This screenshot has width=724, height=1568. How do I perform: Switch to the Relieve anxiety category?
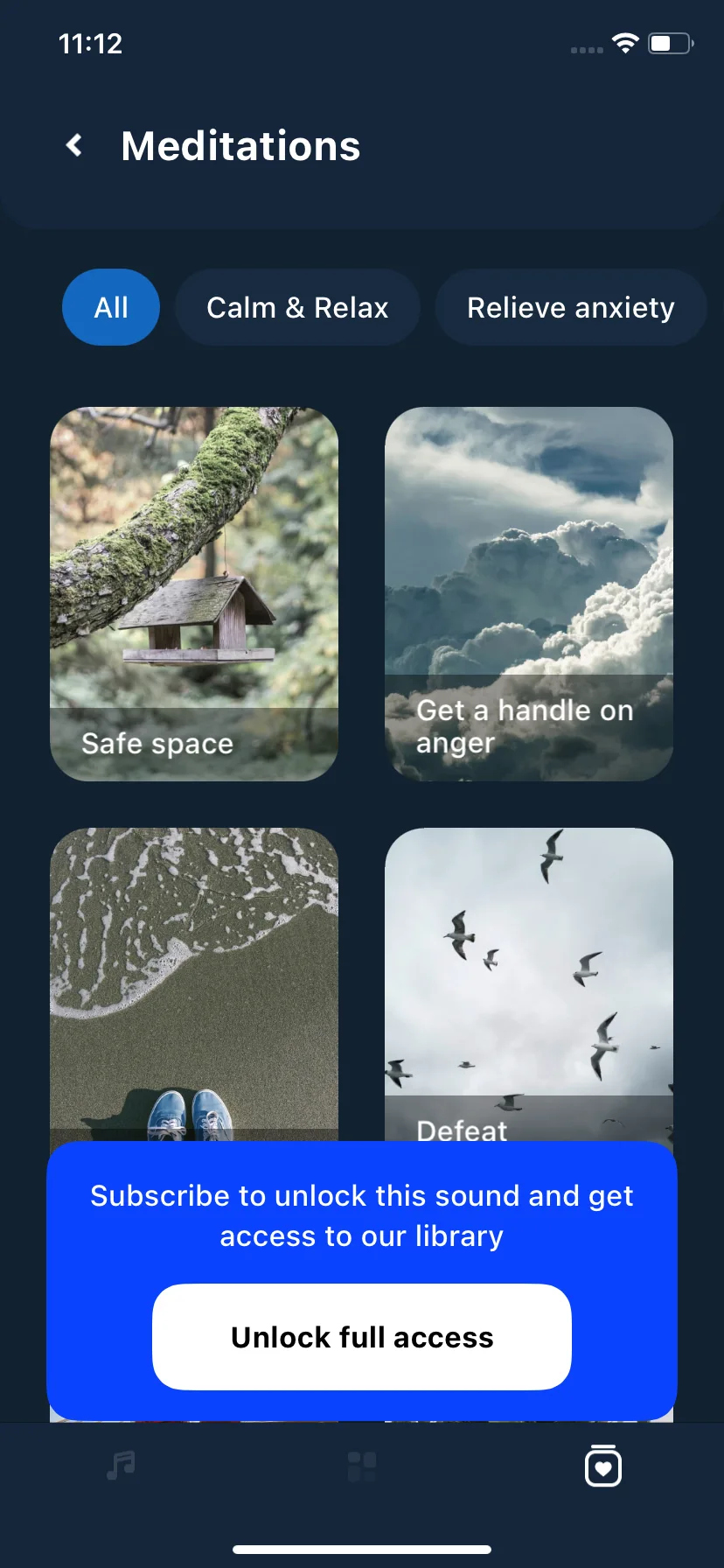coord(570,307)
